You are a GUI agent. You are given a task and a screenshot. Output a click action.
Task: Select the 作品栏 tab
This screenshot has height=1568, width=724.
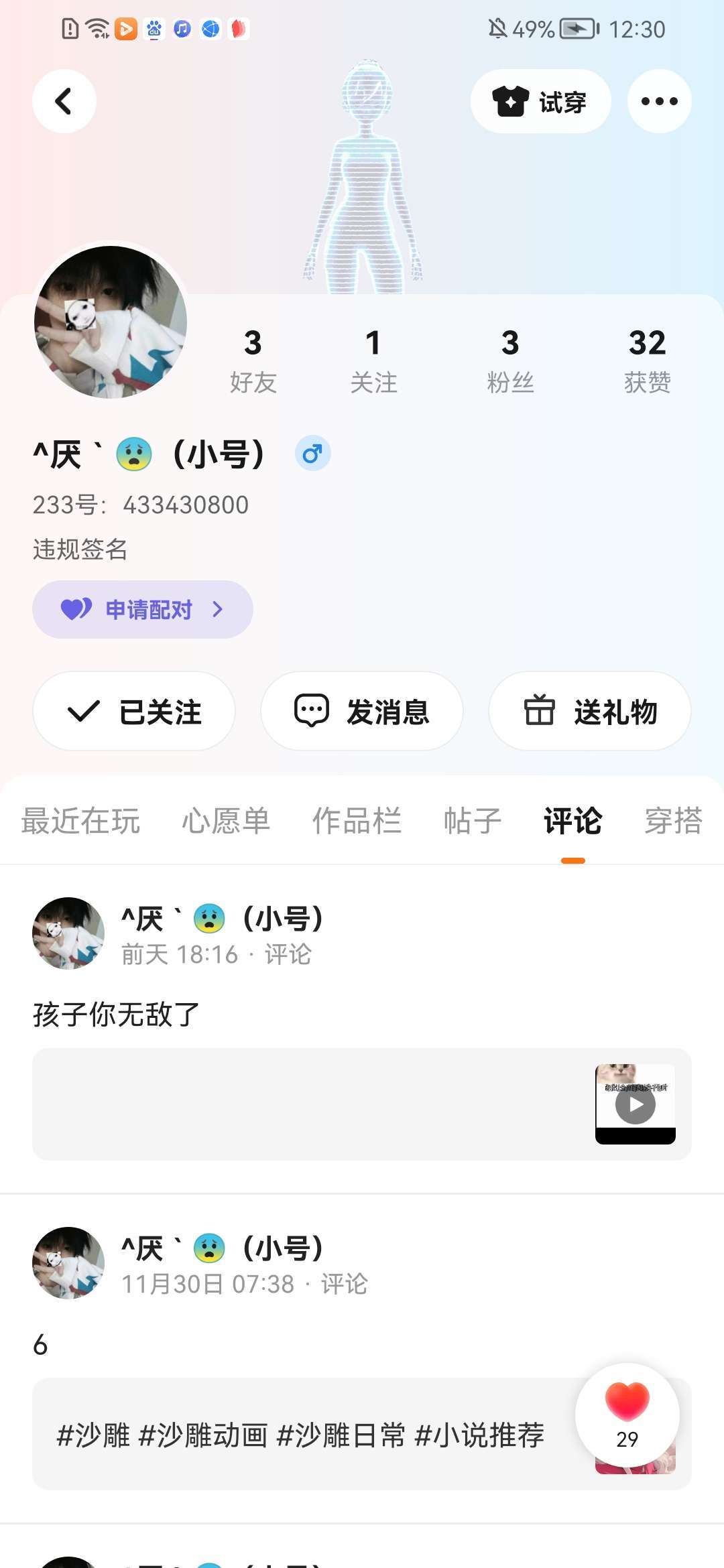[357, 821]
